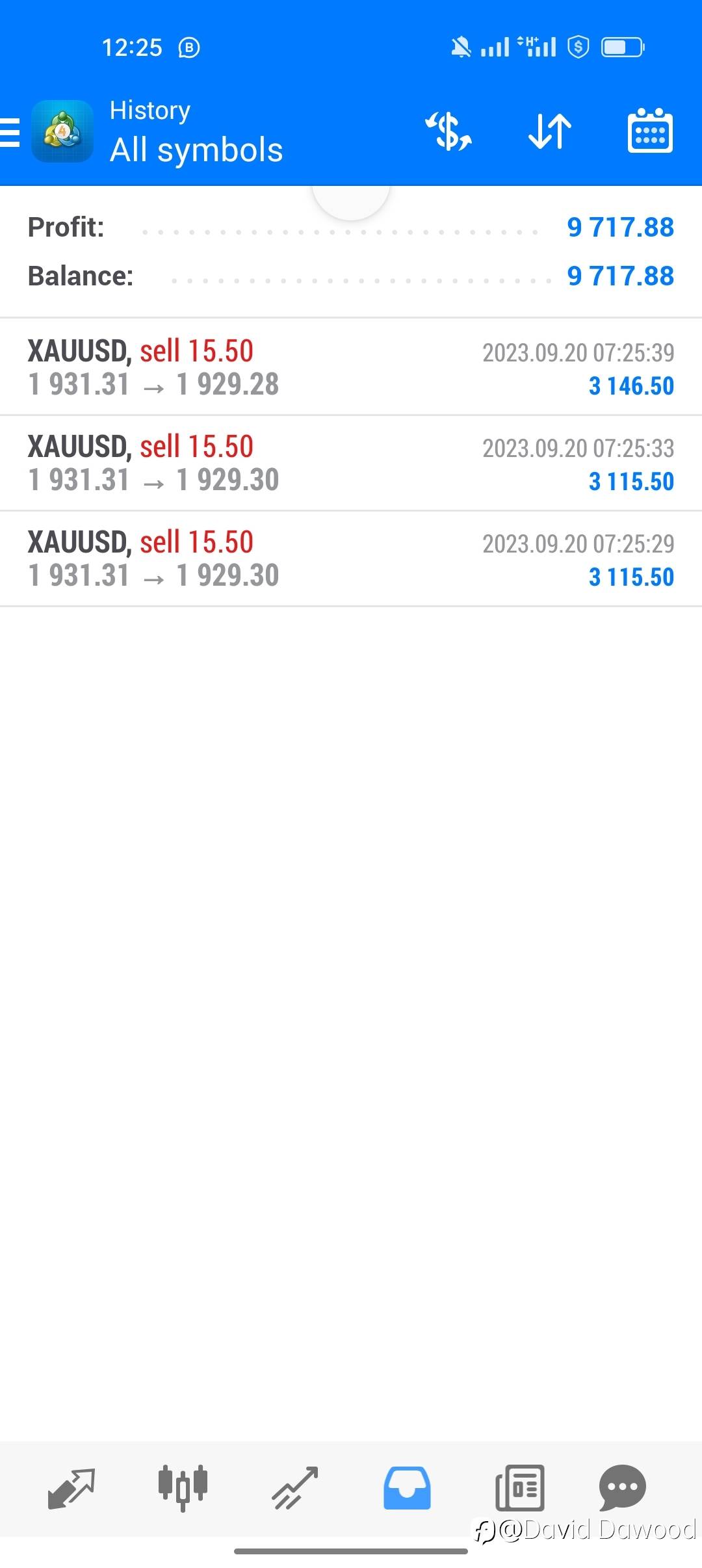Open the side drawer menu
Image resolution: width=702 pixels, height=1568 pixels.
10,133
